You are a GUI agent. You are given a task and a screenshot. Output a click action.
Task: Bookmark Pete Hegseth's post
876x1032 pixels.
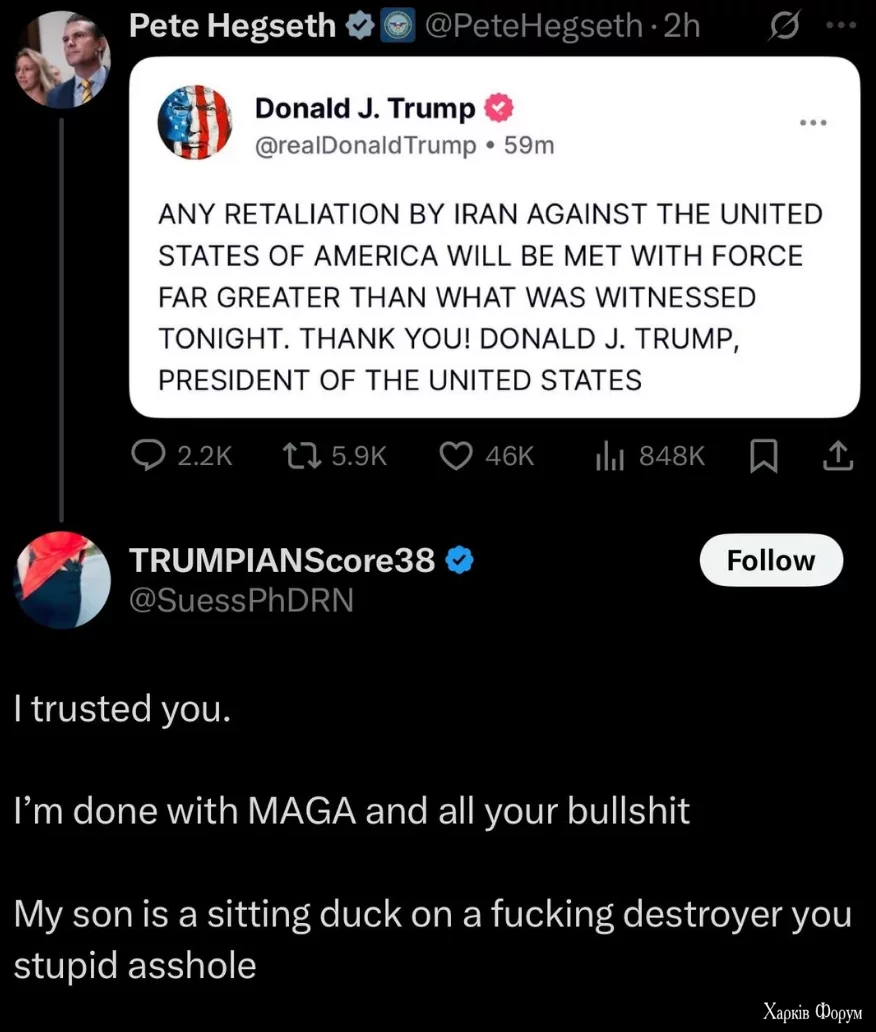764,456
